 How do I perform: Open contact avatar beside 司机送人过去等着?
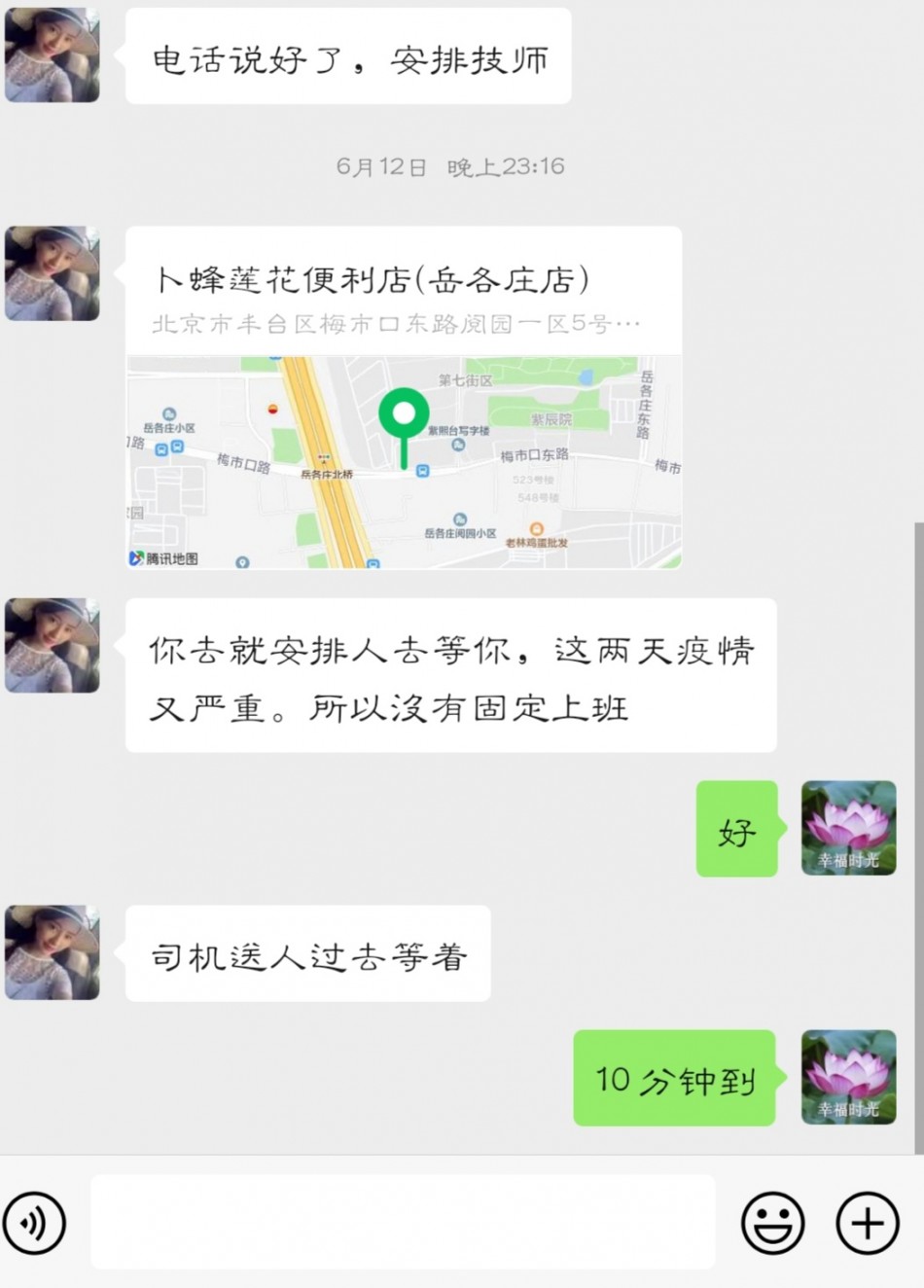[x=53, y=952]
